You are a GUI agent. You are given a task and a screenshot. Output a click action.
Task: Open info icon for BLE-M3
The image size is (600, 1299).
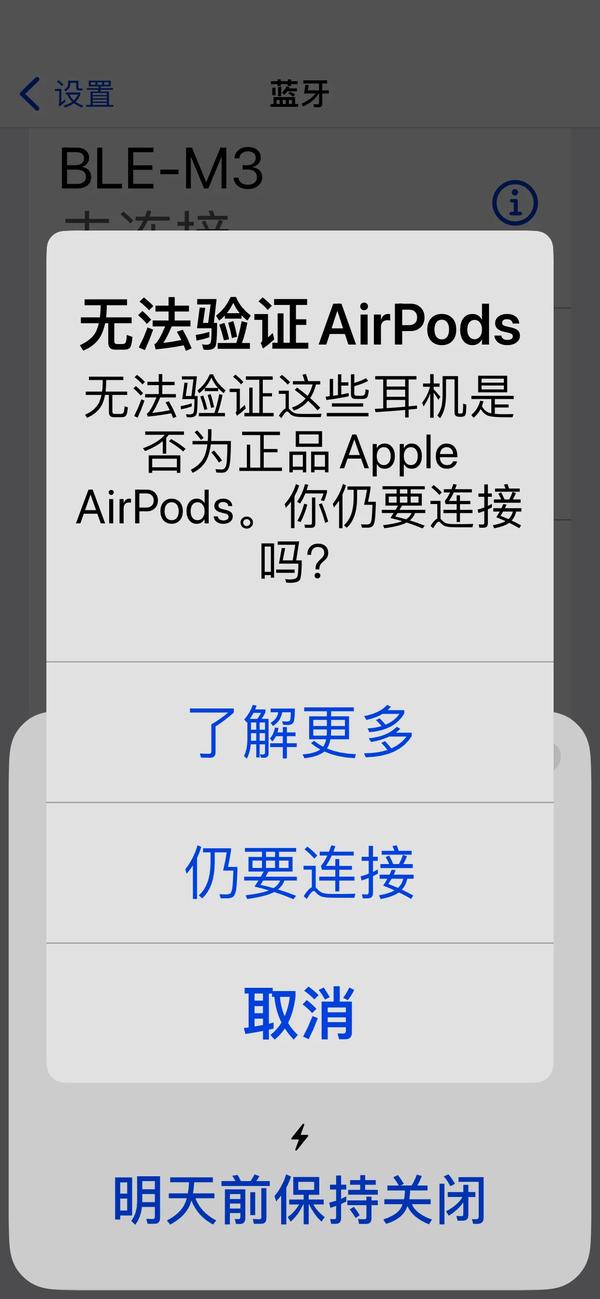(515, 204)
